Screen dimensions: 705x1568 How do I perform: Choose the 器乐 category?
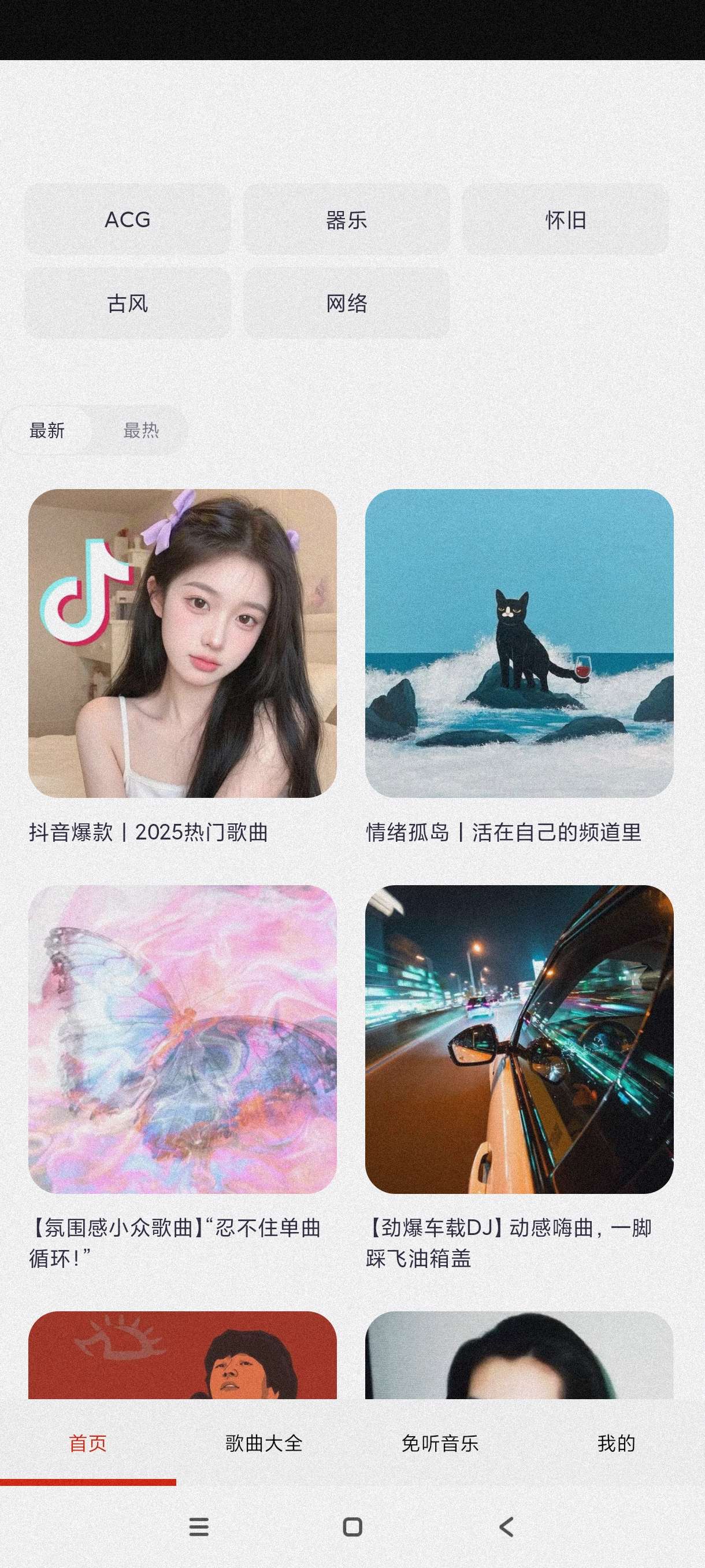(x=347, y=220)
